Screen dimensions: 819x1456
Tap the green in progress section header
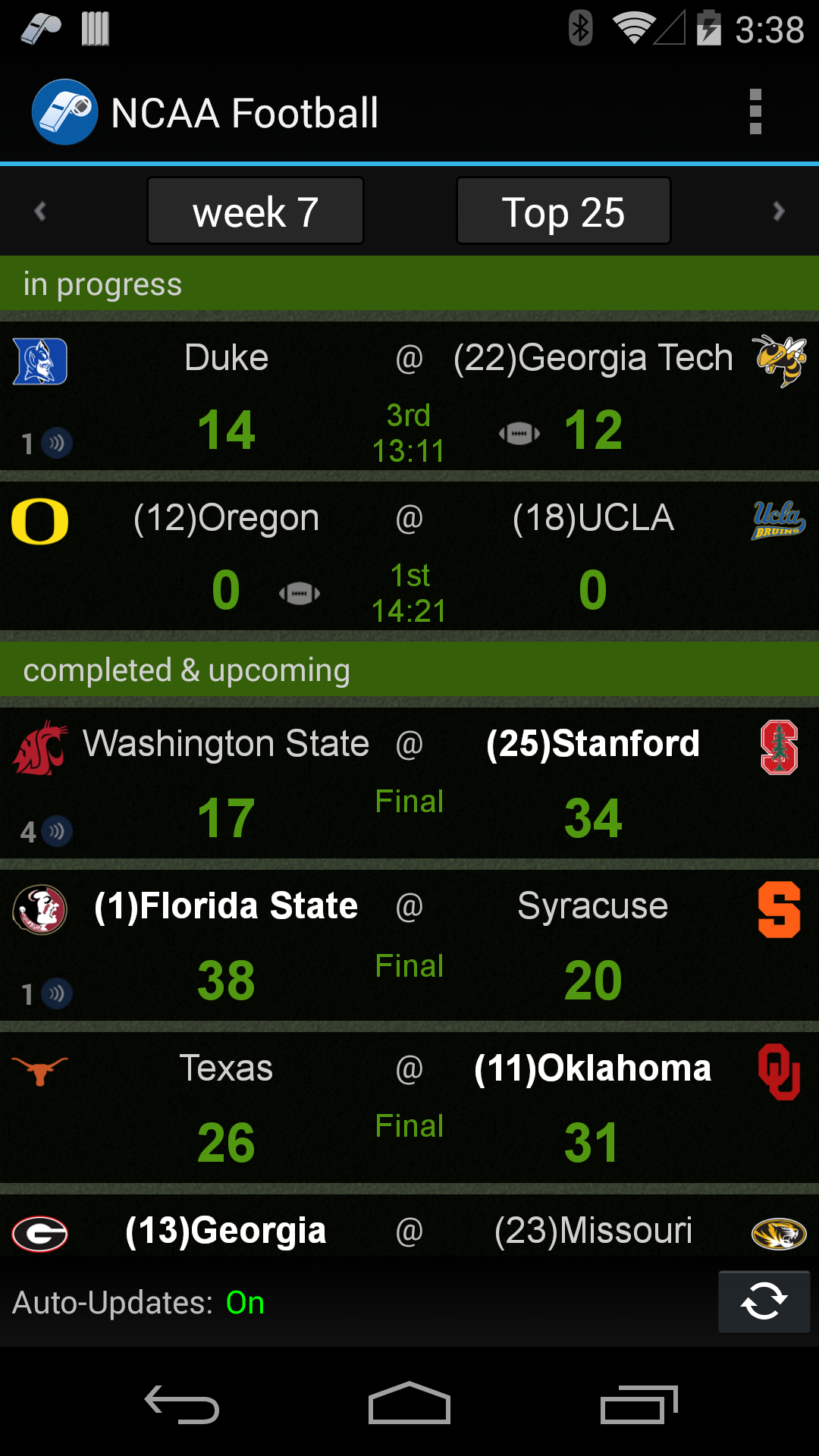click(x=409, y=284)
